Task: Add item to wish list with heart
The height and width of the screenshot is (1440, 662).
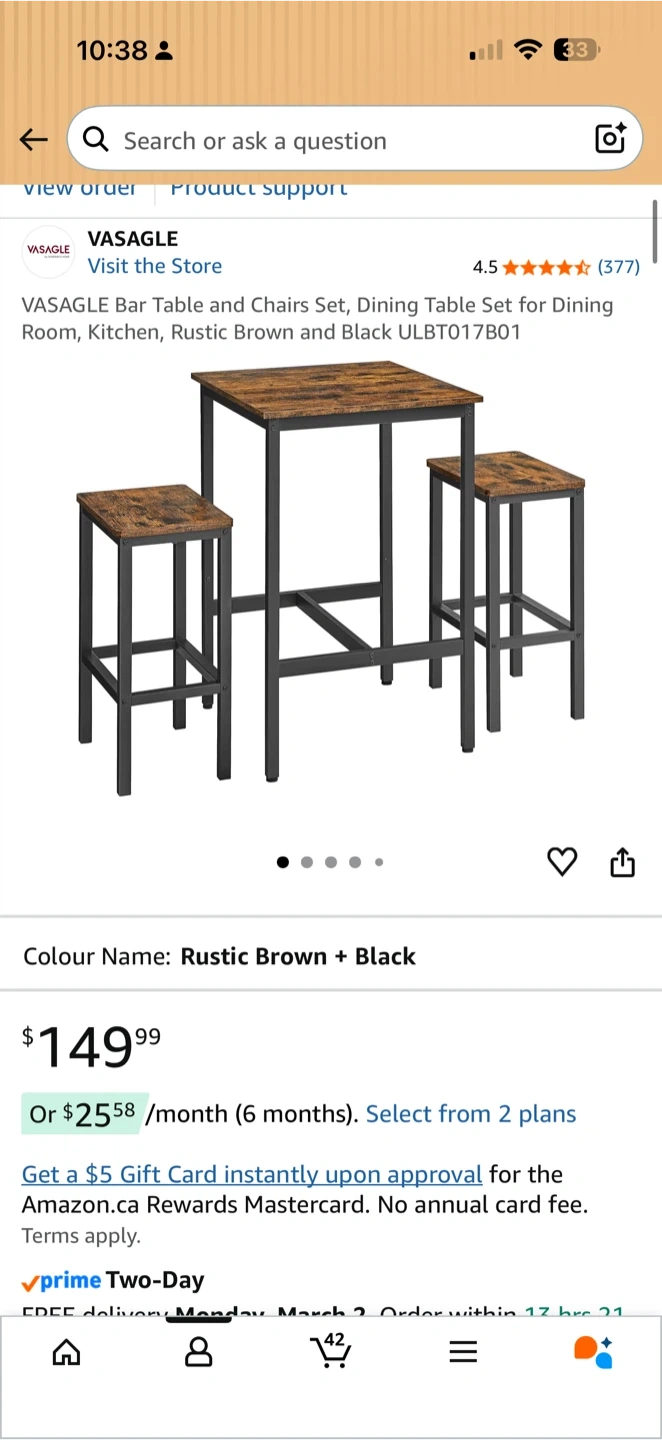Action: (562, 861)
